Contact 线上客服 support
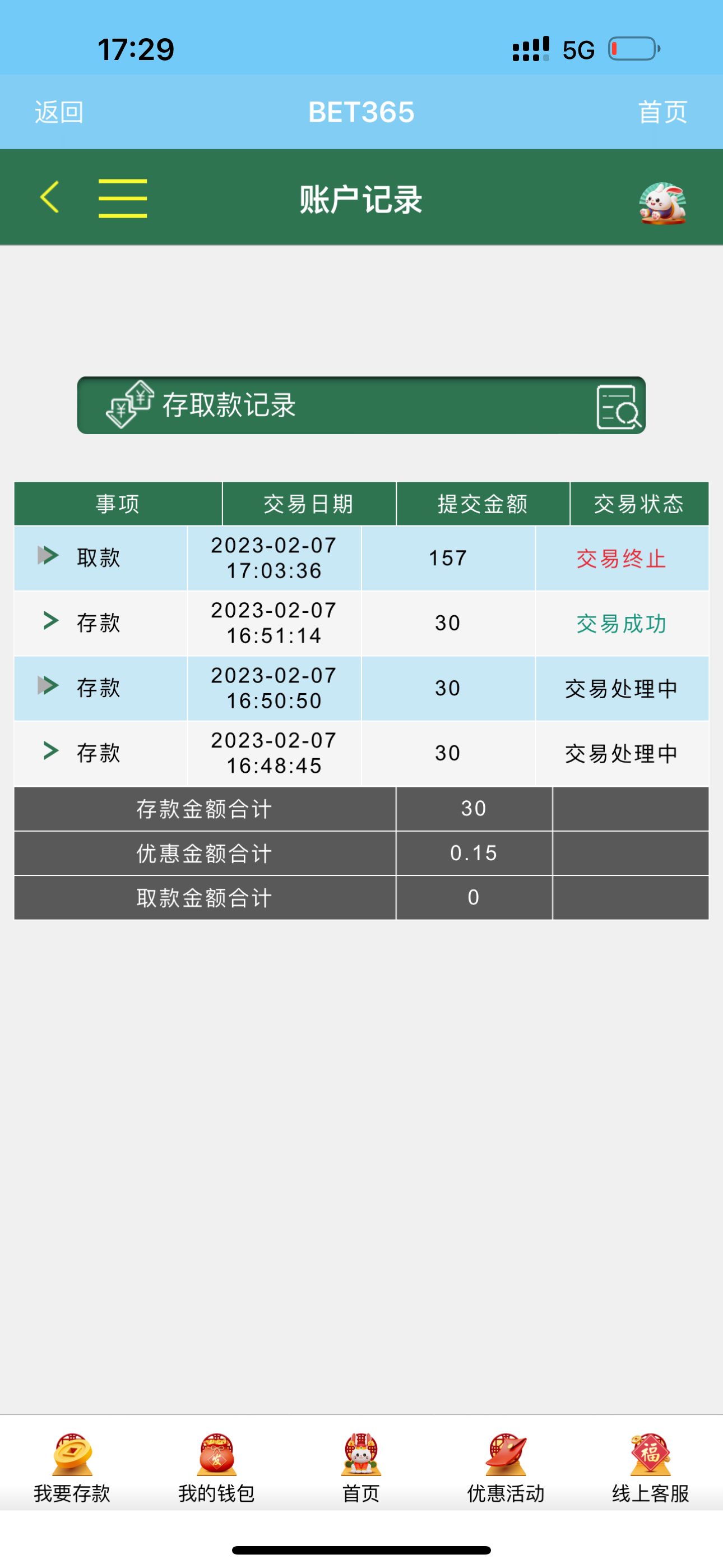The image size is (723, 1568). (650, 1468)
